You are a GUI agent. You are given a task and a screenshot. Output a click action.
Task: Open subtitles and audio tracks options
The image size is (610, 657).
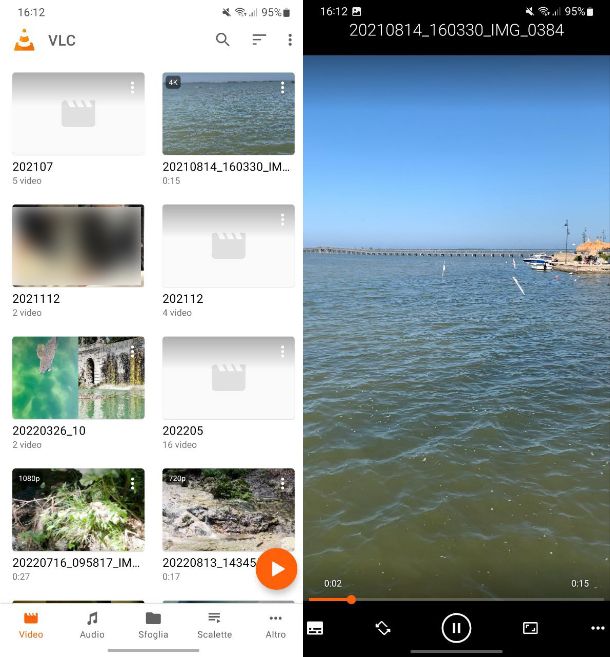[315, 628]
